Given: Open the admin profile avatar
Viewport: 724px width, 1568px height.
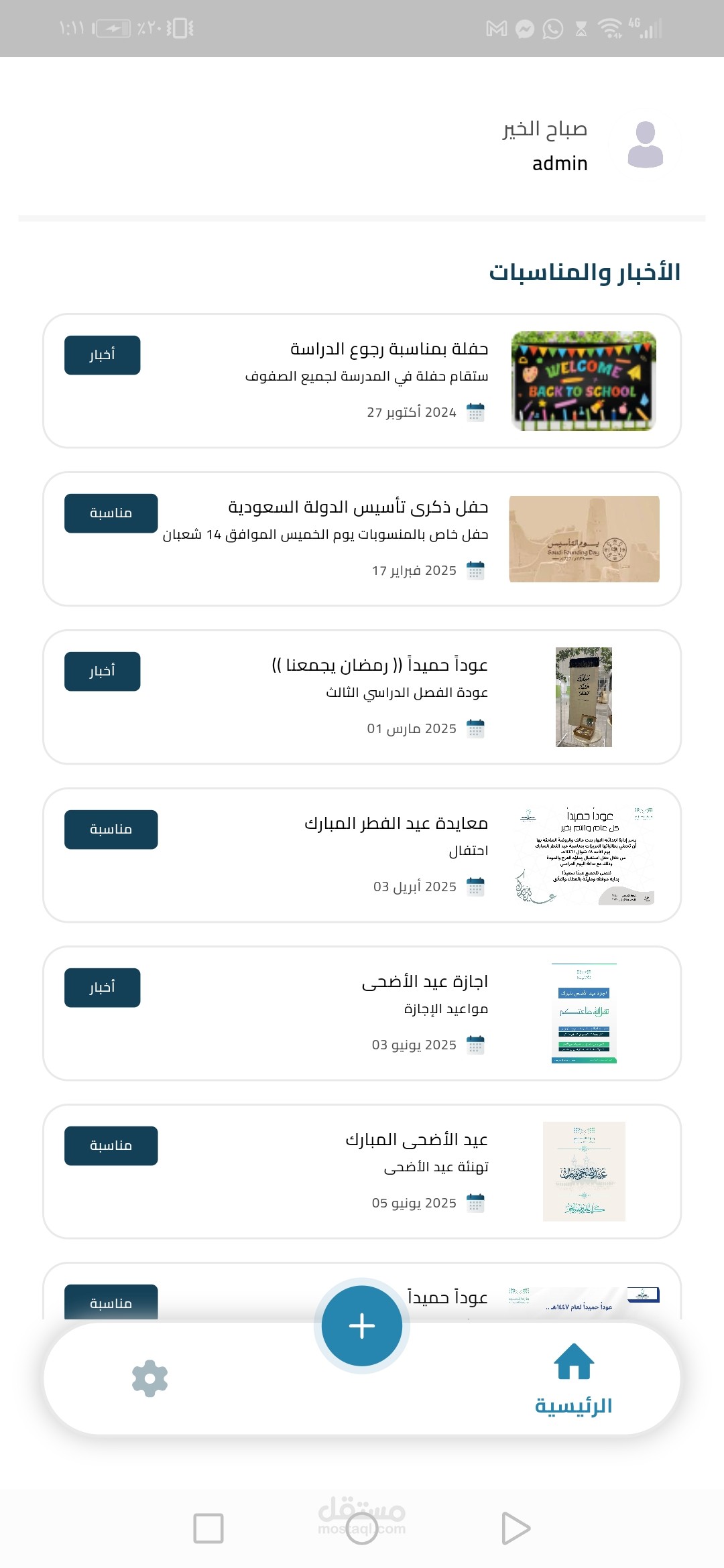Looking at the screenshot, I should (x=645, y=144).
